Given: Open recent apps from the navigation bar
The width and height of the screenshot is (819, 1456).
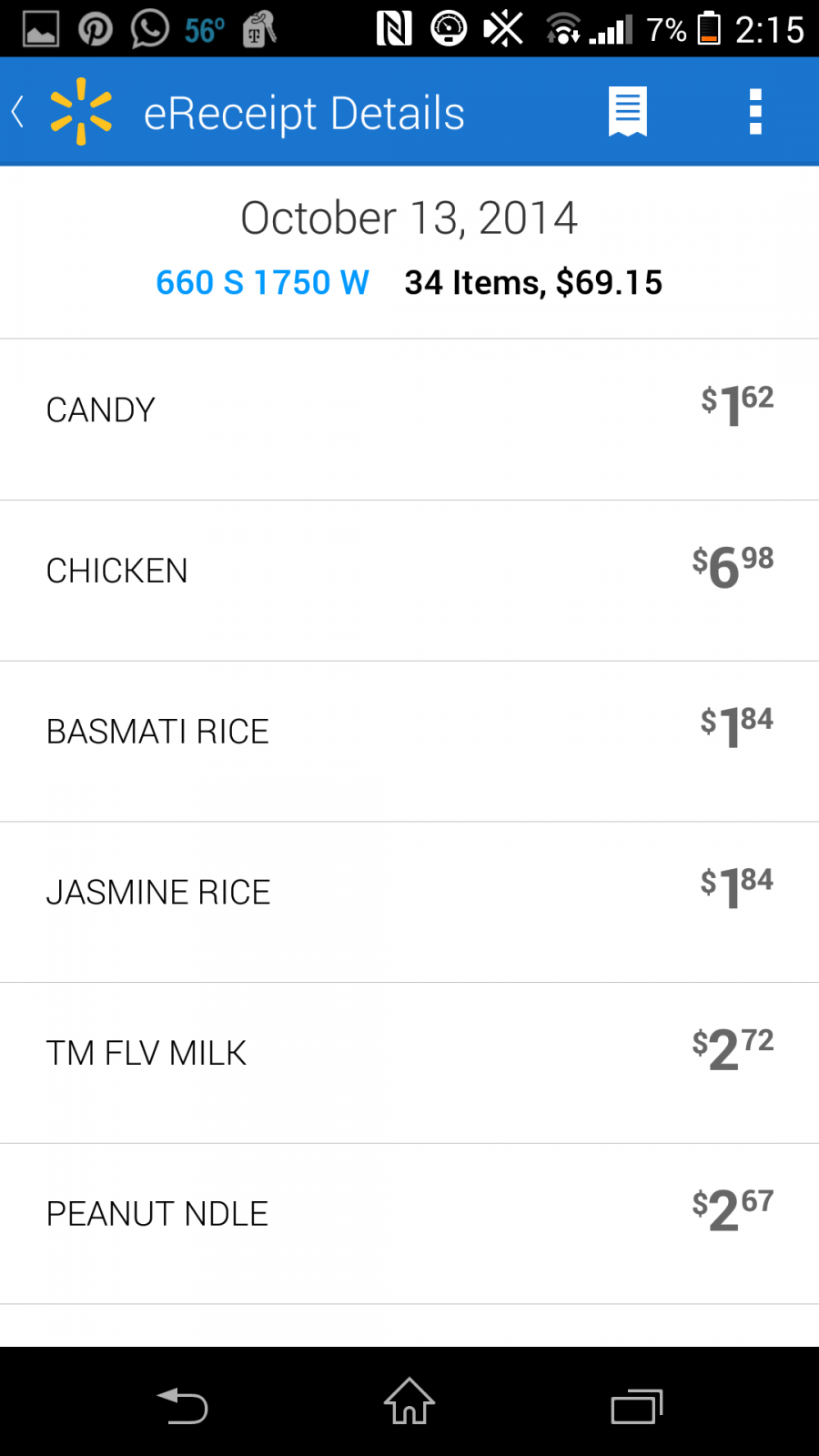Looking at the screenshot, I should [637, 1405].
